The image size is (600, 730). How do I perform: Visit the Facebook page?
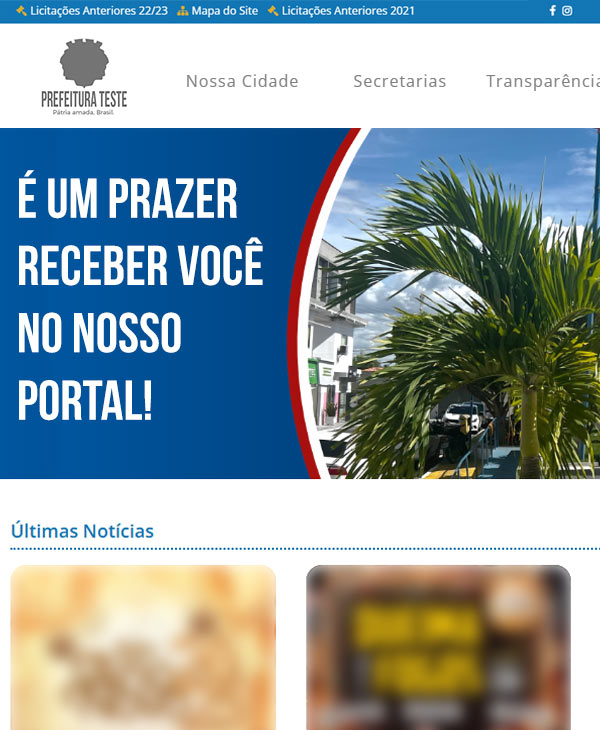(x=553, y=11)
